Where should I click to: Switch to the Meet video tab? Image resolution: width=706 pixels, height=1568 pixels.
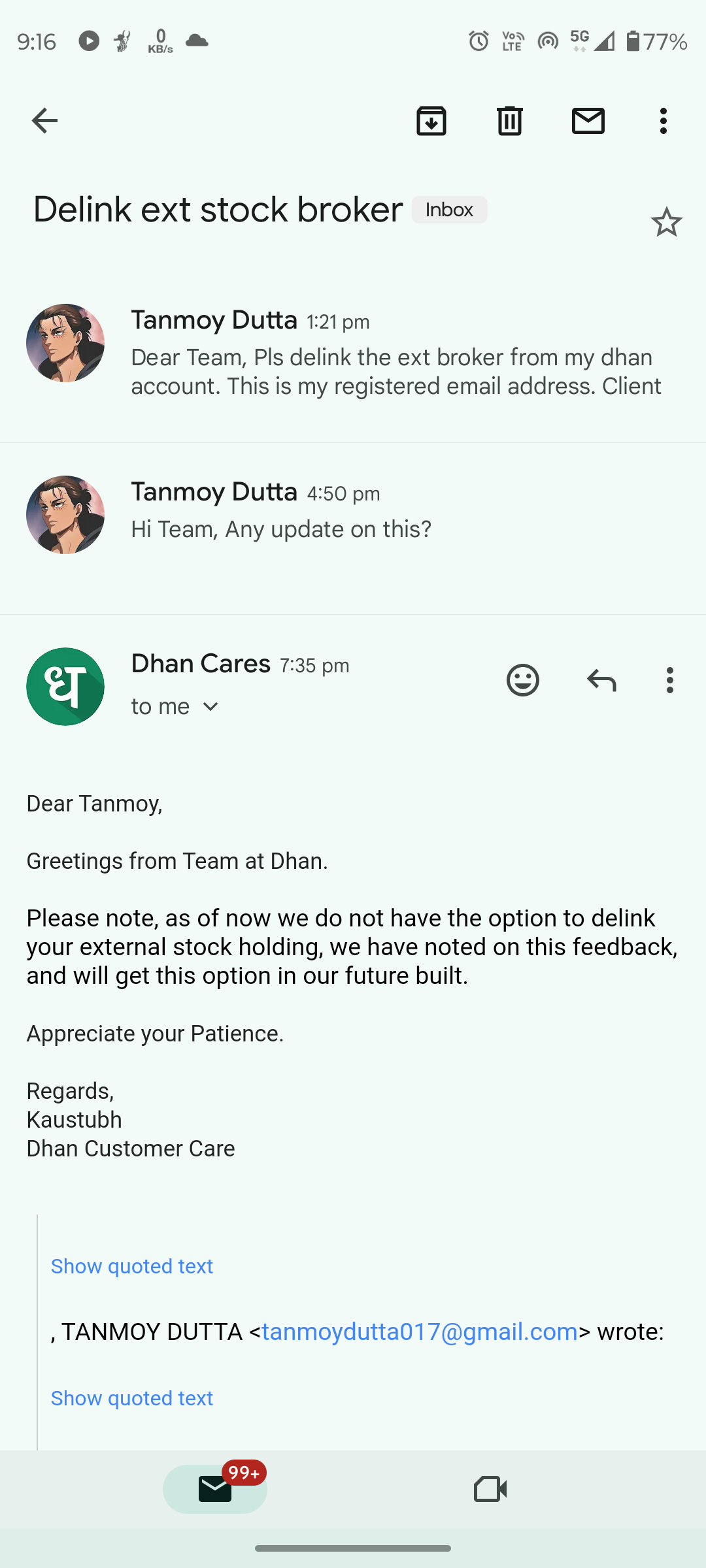click(490, 1490)
